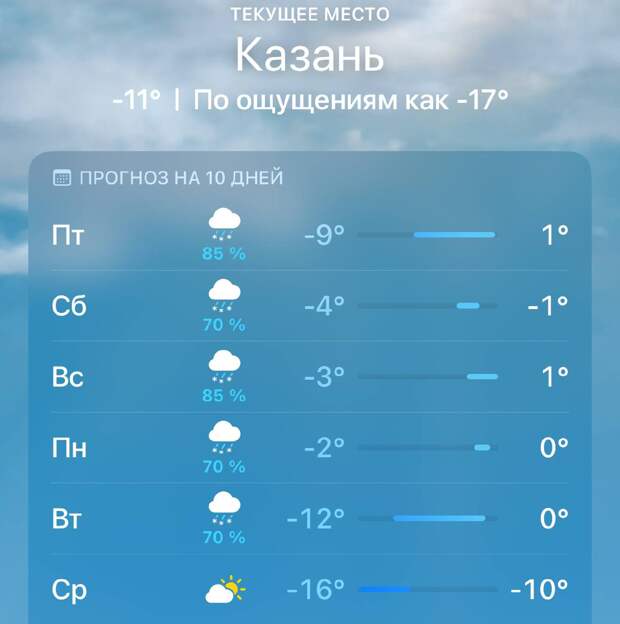The image size is (620, 624).
Task: View the Sunday (Вс) forecast details
Action: click(310, 377)
